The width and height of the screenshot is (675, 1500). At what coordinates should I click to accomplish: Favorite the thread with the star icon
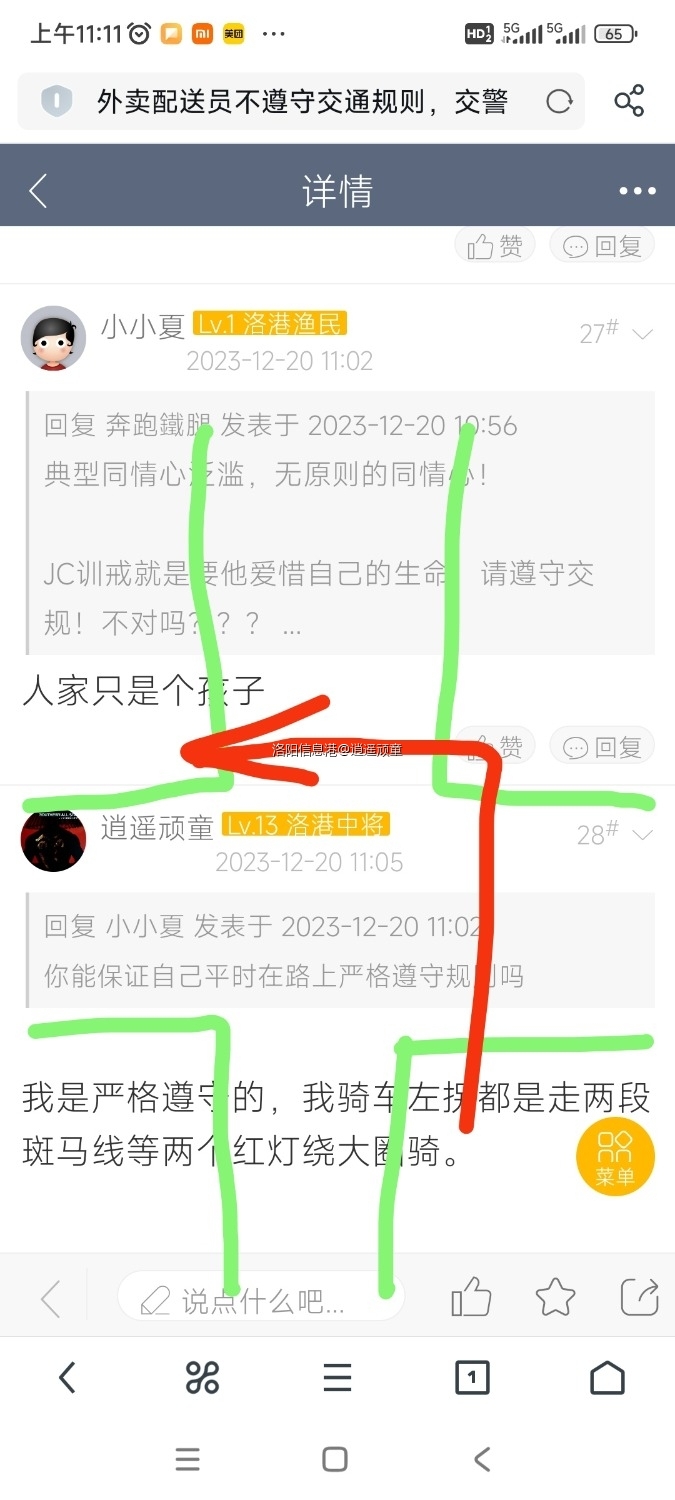[555, 1298]
